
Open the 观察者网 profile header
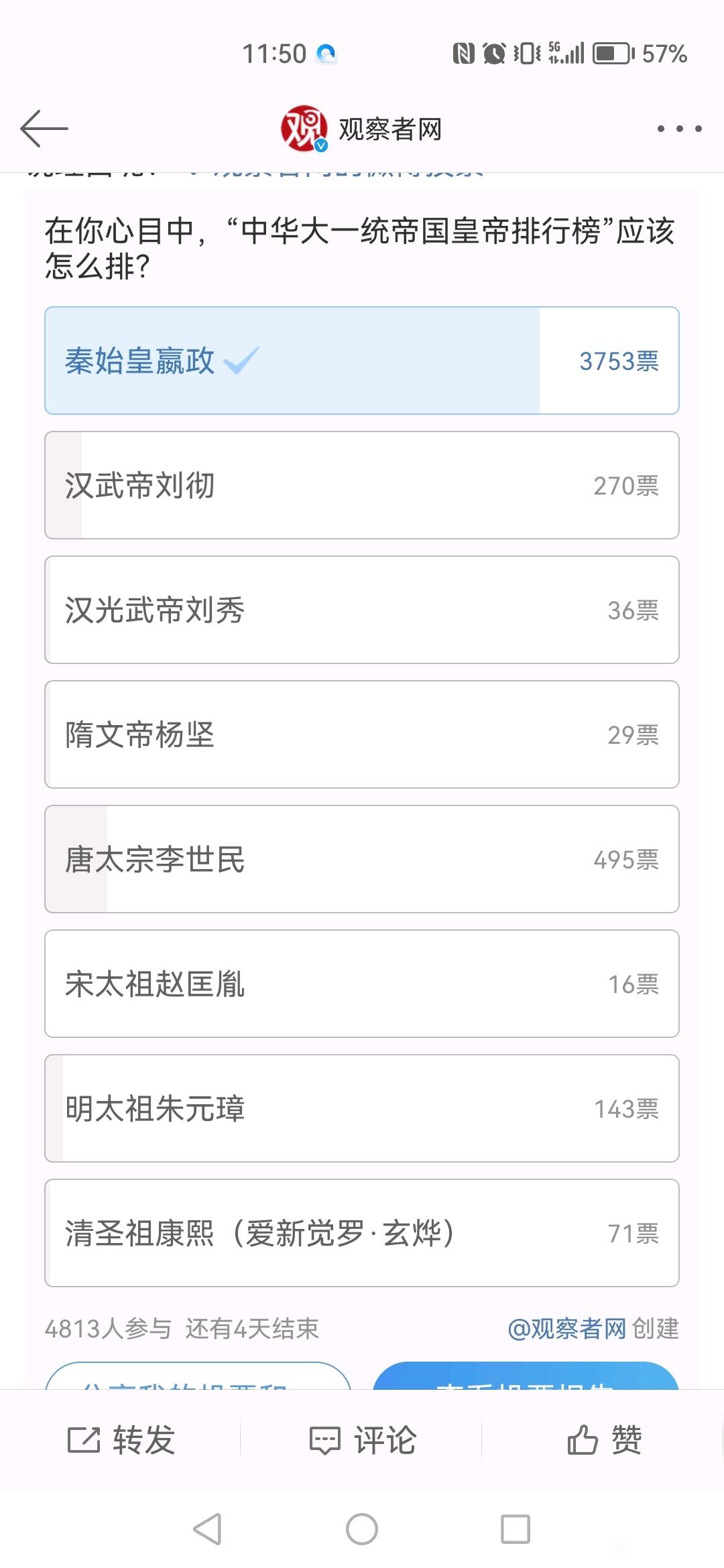(362, 128)
